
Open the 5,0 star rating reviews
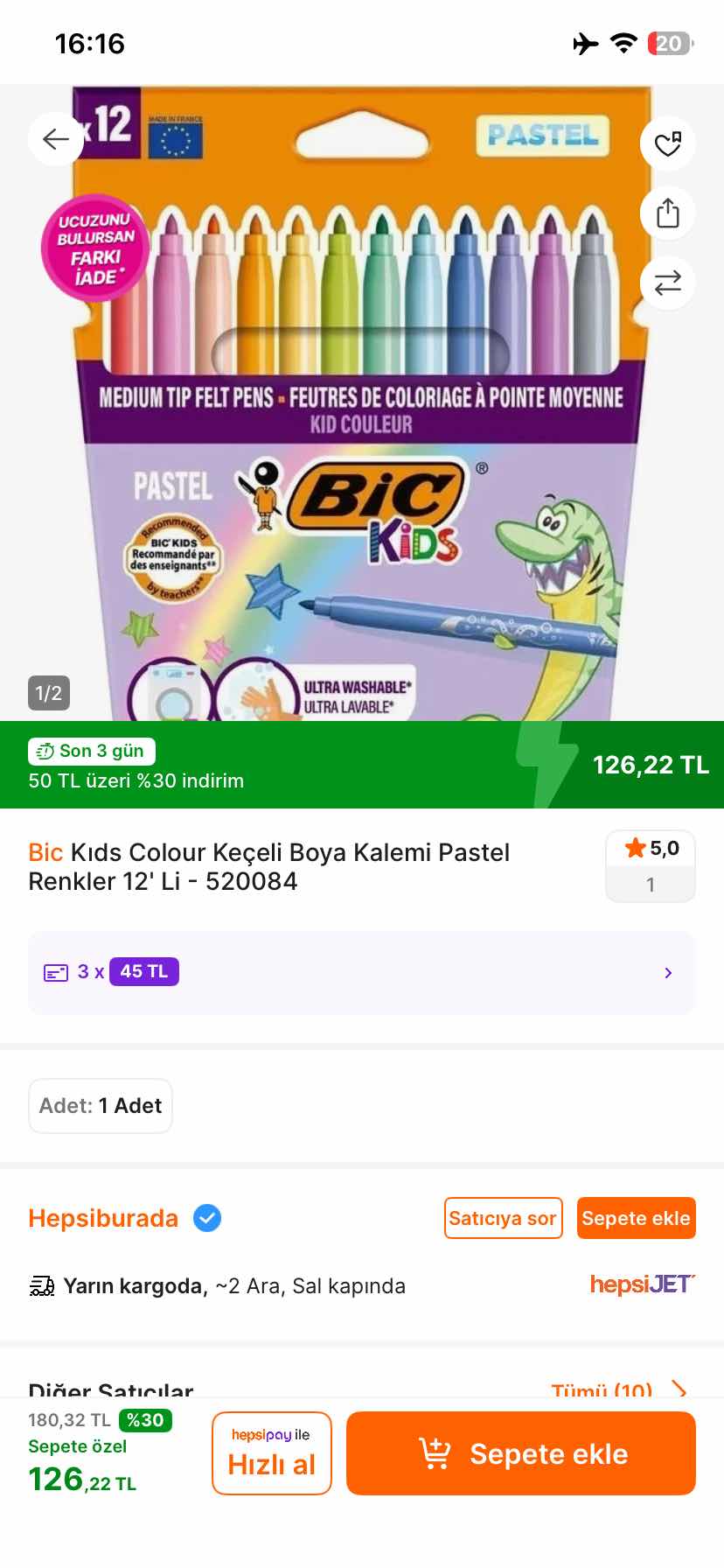pyautogui.click(x=650, y=865)
